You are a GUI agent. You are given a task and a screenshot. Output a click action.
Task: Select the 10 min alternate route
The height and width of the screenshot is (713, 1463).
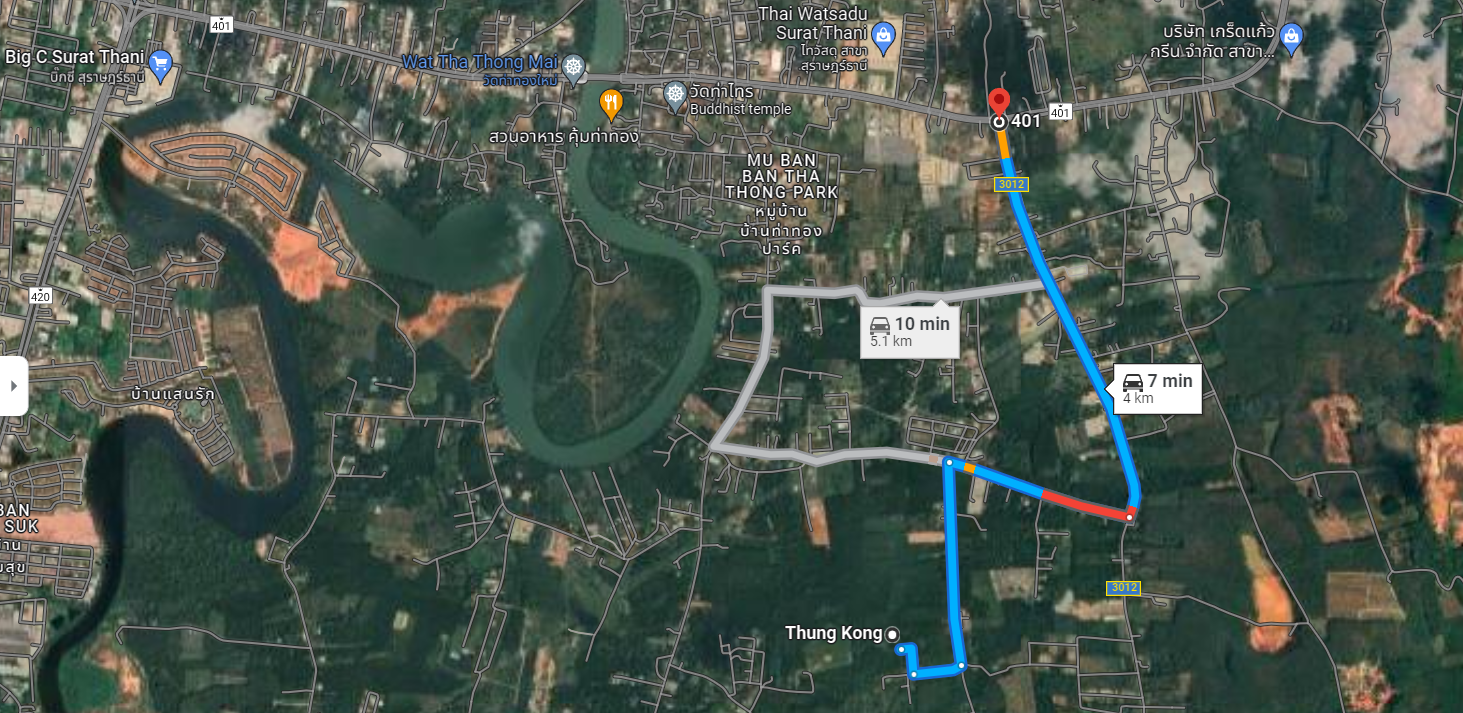point(909,331)
